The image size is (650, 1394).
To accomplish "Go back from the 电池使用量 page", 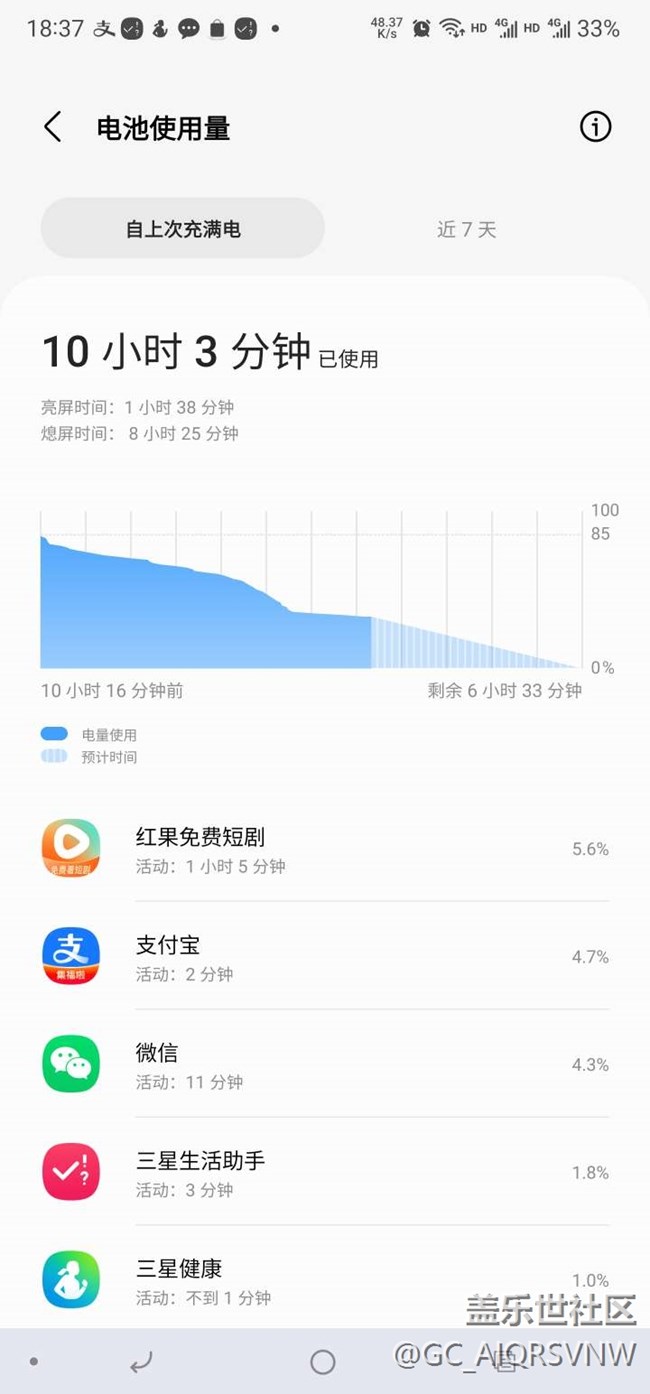I will click(x=53, y=128).
